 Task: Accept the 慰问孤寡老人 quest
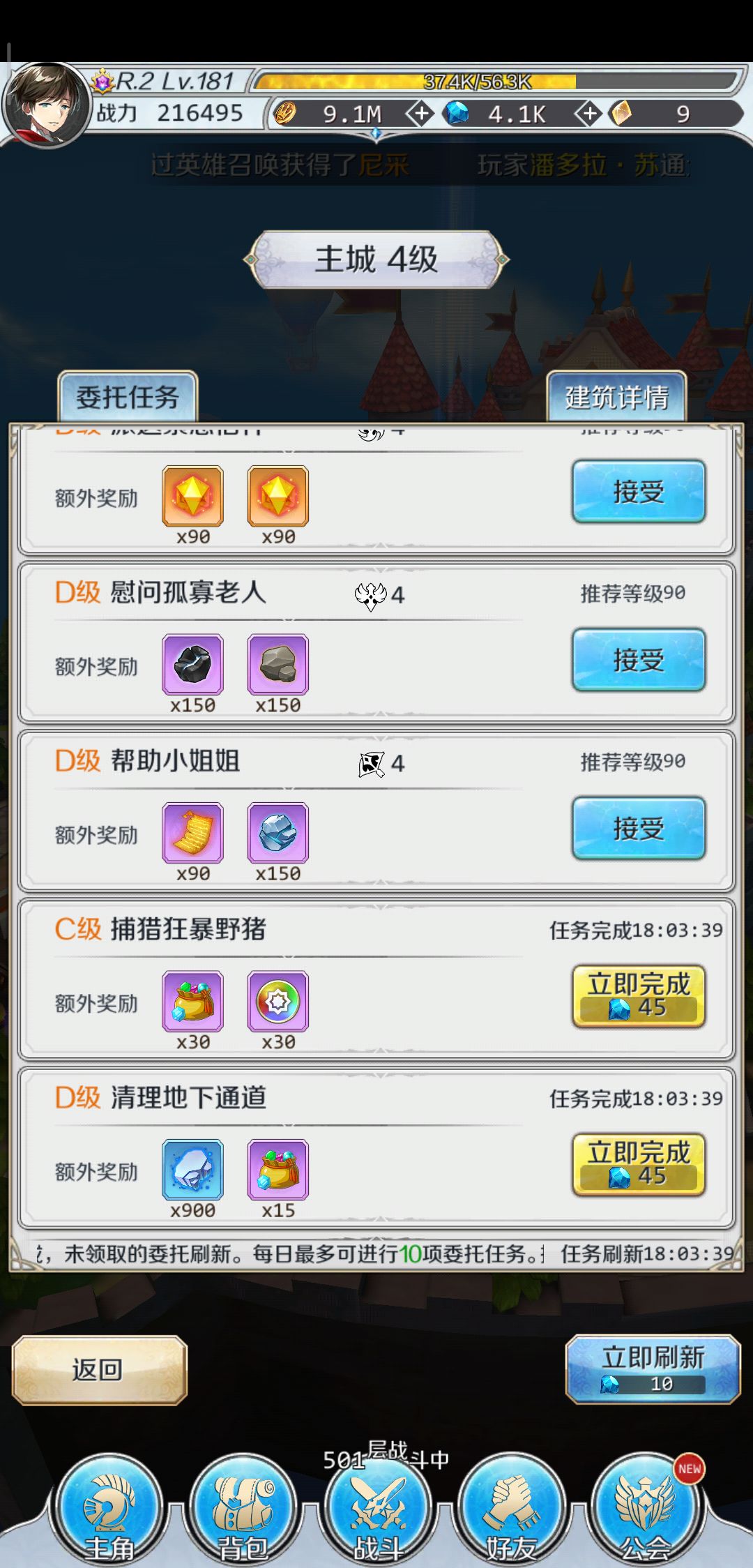639,659
